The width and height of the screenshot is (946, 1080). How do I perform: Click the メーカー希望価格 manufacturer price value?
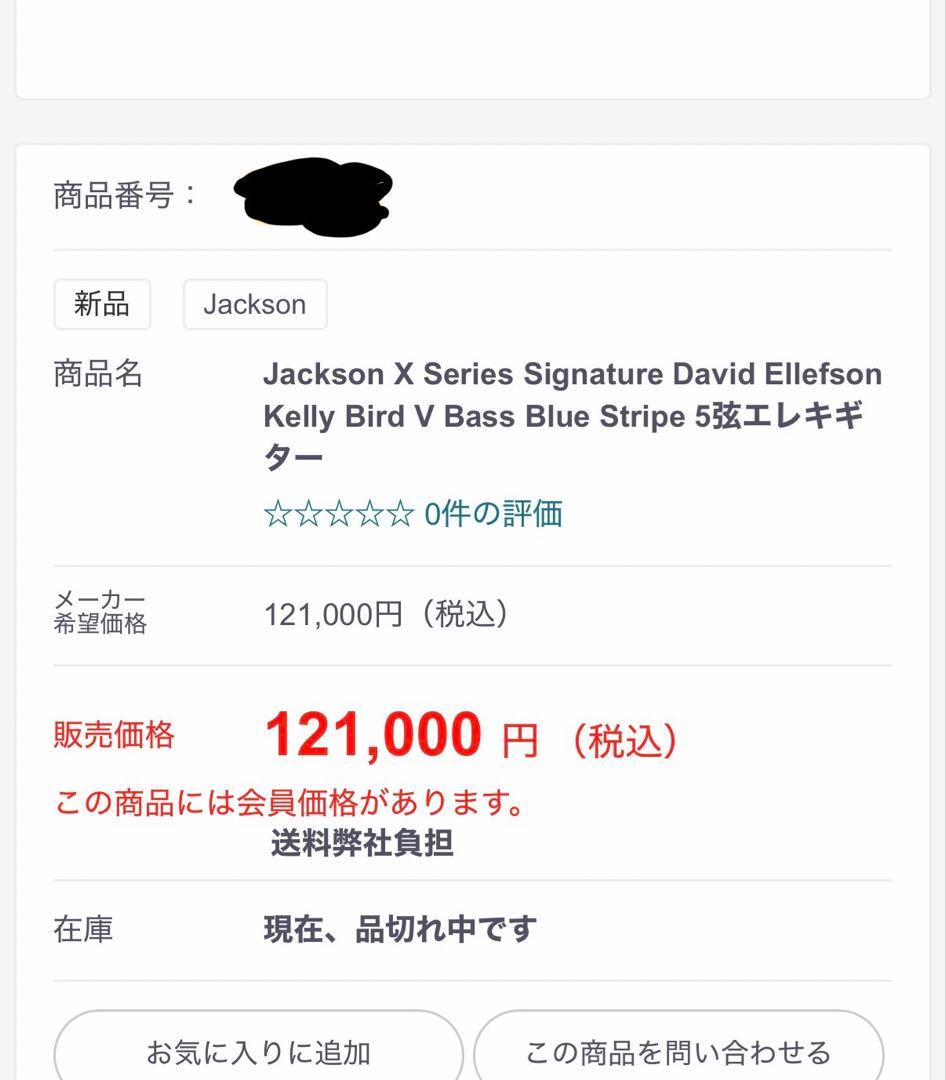coord(385,615)
